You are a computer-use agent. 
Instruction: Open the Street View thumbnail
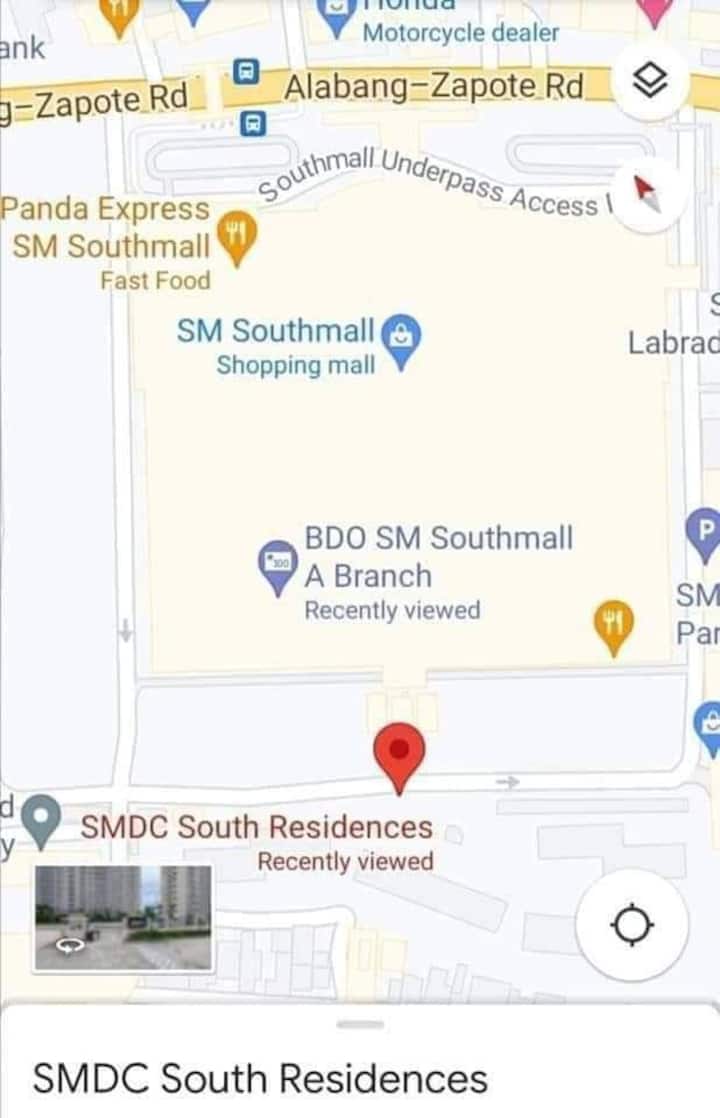[x=123, y=917]
